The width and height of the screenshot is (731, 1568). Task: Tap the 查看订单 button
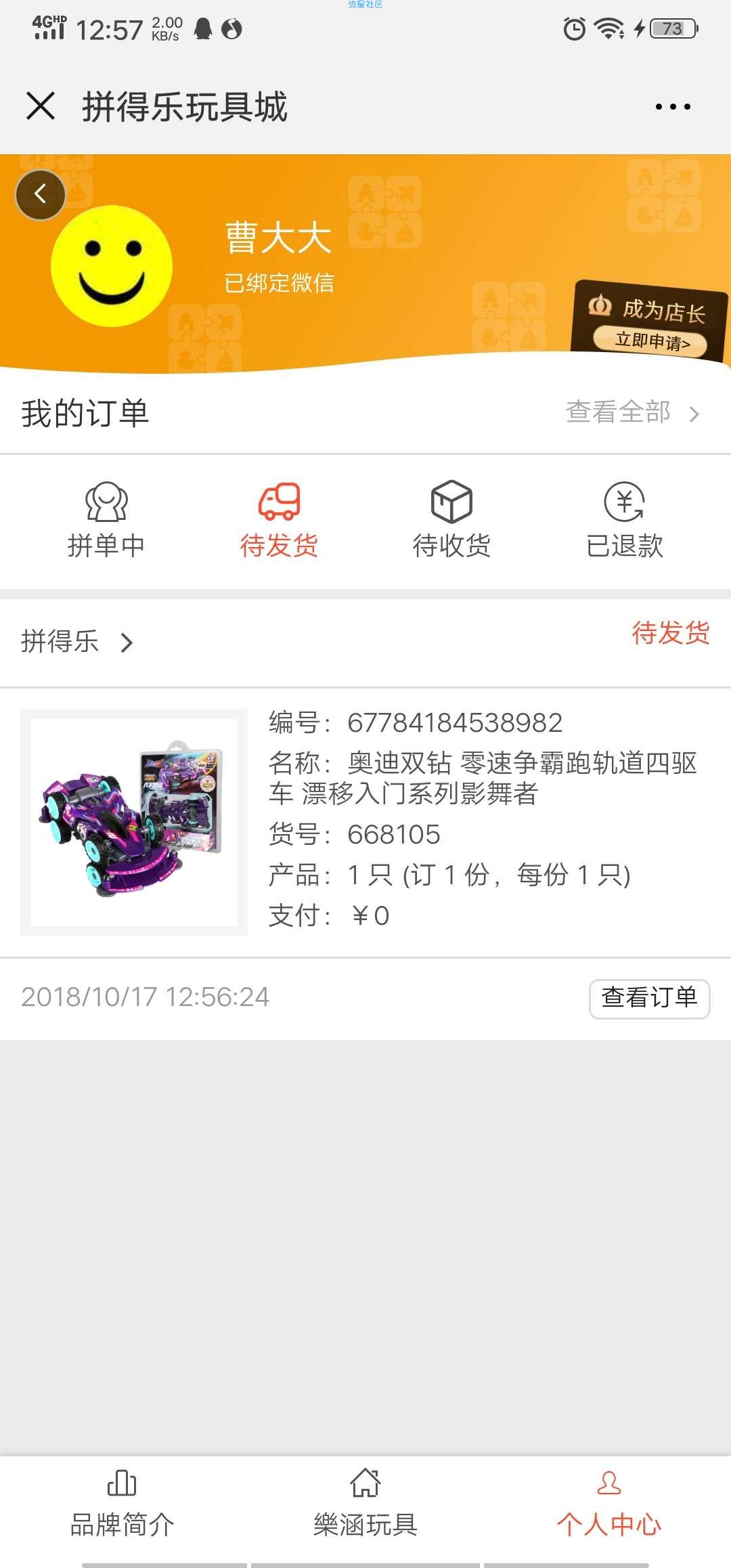tap(649, 998)
